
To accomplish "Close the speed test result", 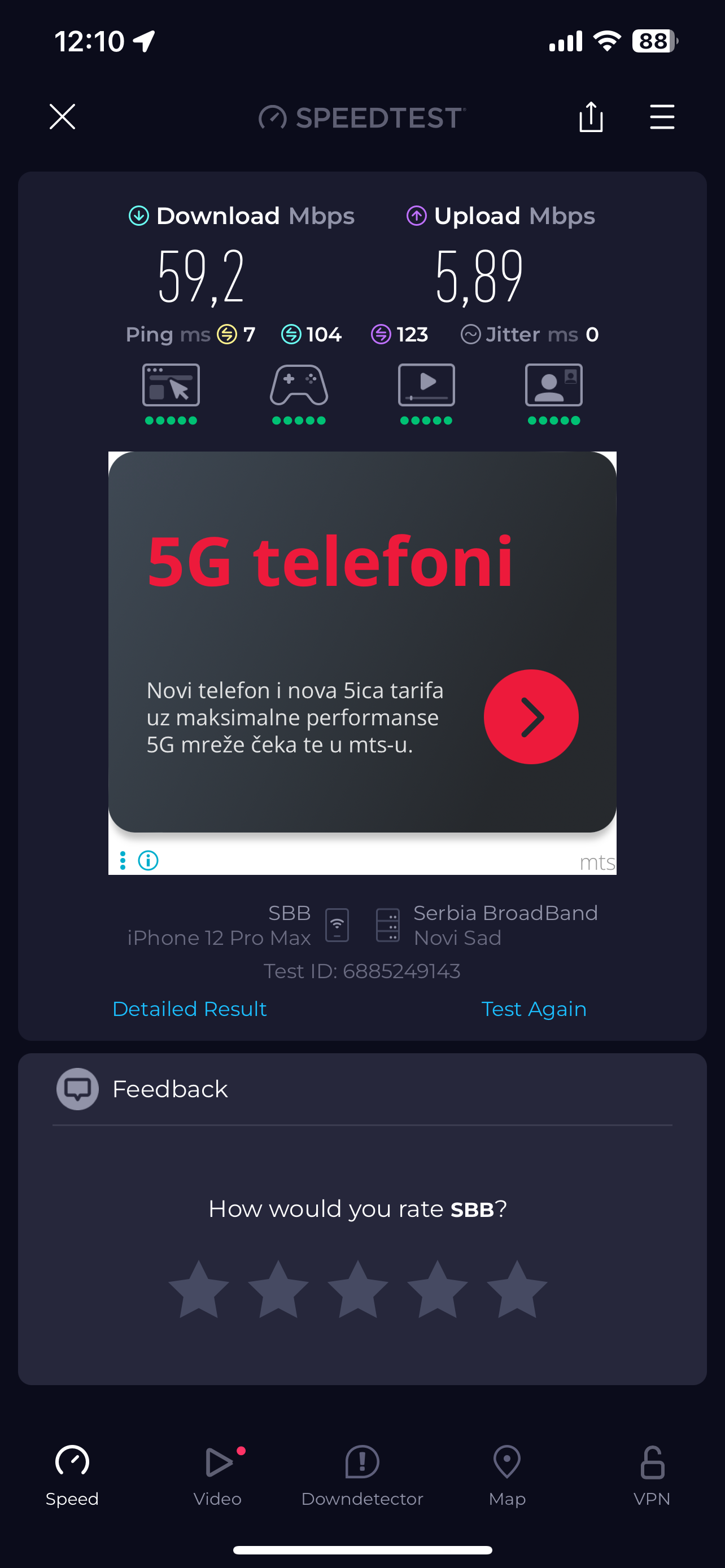I will coord(62,116).
